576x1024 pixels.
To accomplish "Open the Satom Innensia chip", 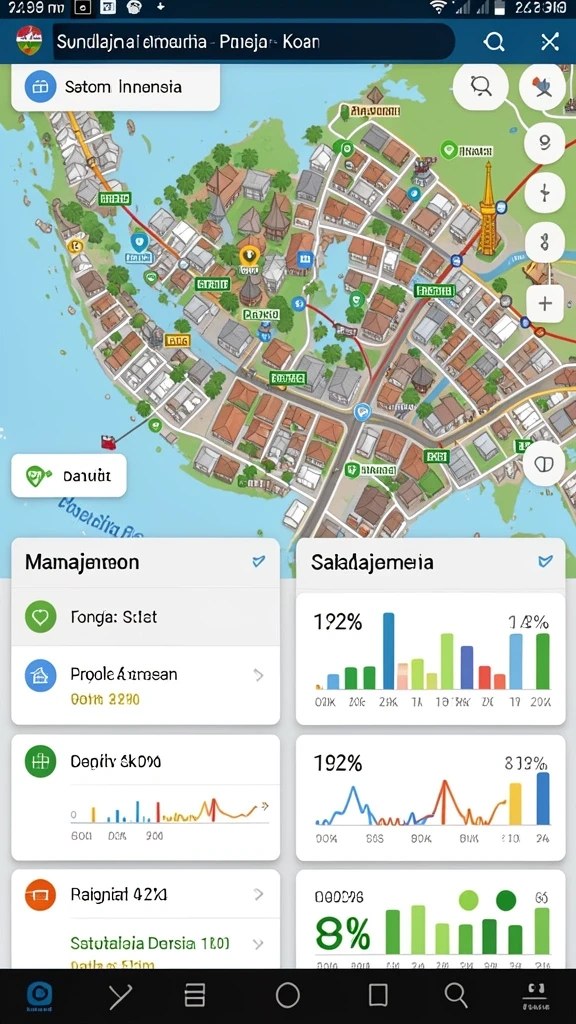I will pyautogui.click(x=116, y=87).
